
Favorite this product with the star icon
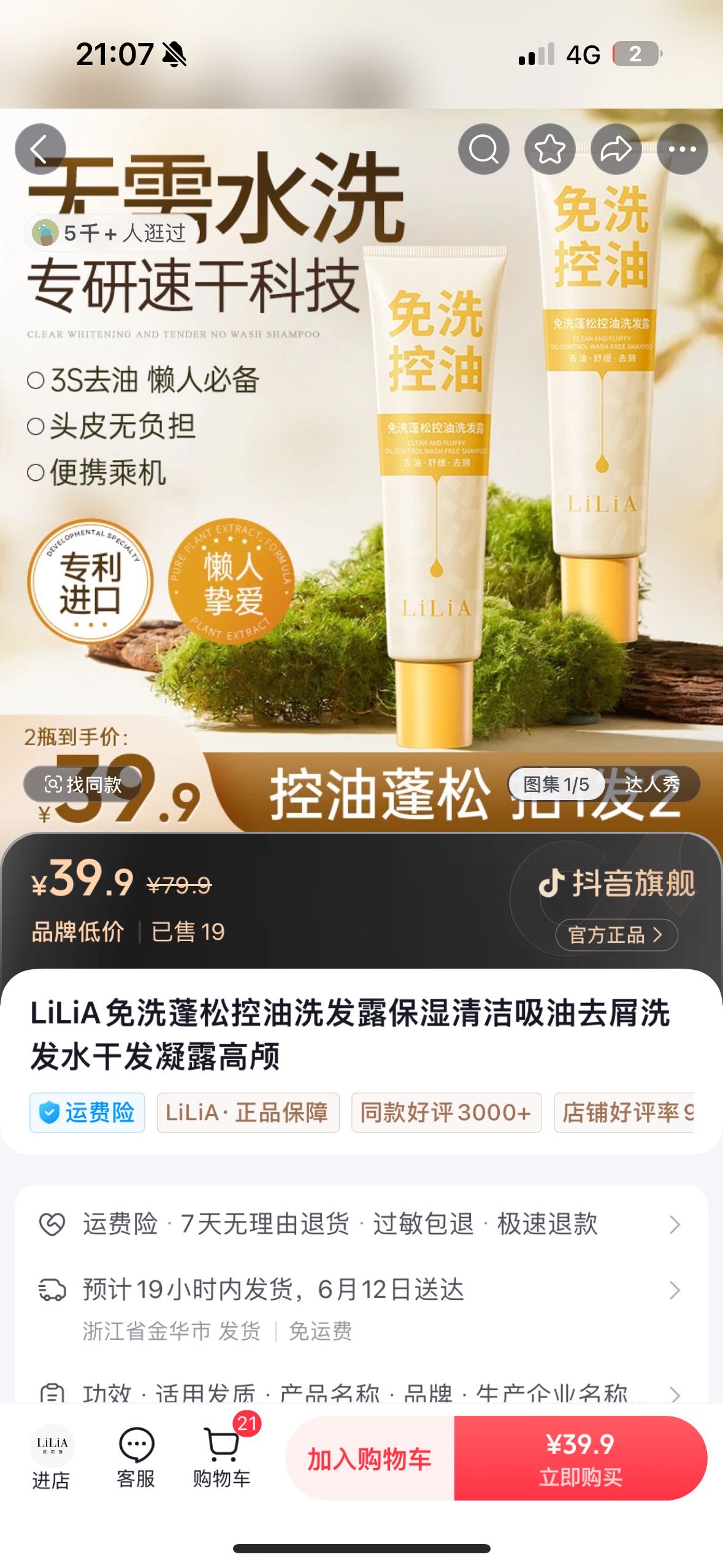[x=550, y=149]
